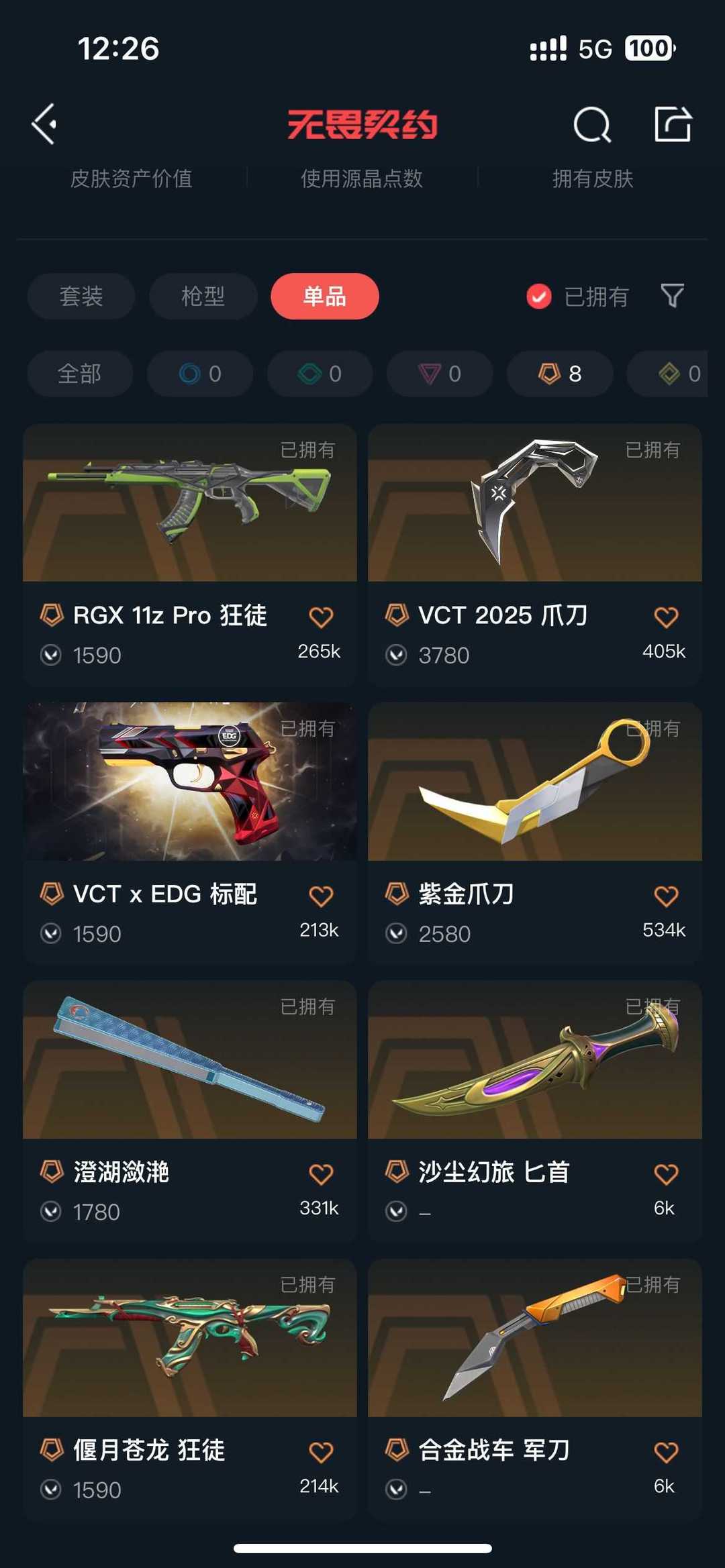This screenshot has height=1568, width=725.
Task: Switch to the 套装 tab
Action: point(81,296)
